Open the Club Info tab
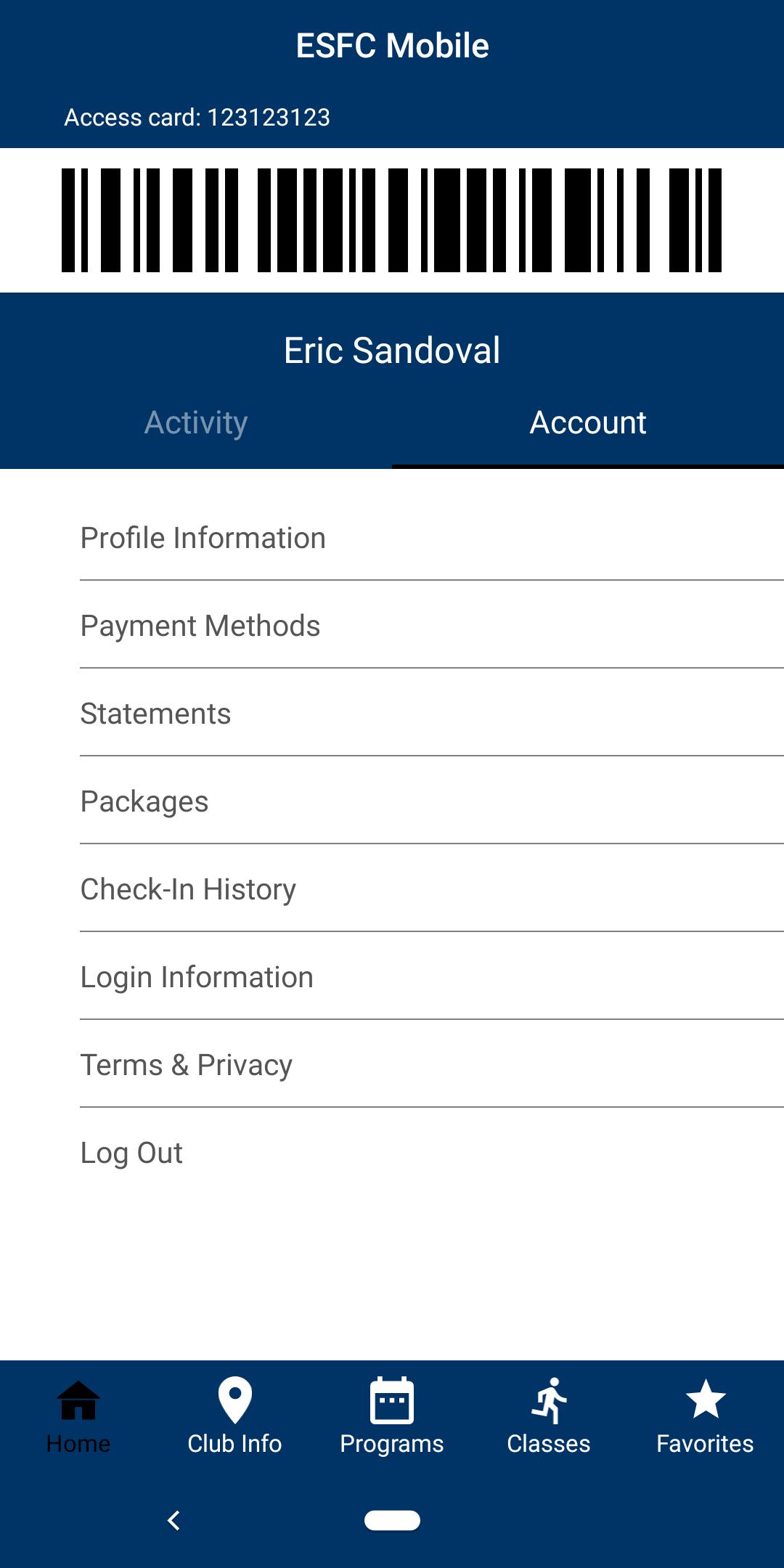 [235, 1416]
